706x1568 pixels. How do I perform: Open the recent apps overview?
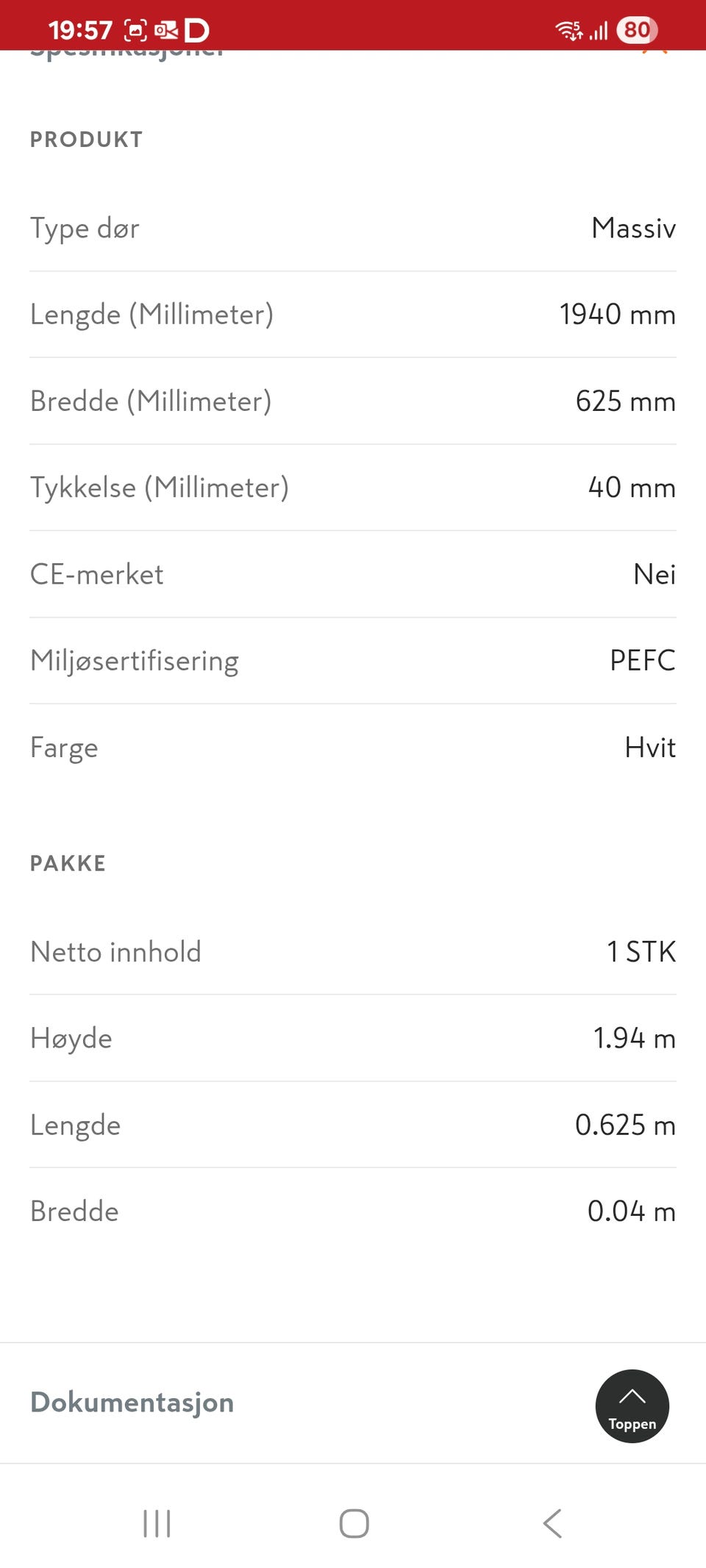[157, 1523]
